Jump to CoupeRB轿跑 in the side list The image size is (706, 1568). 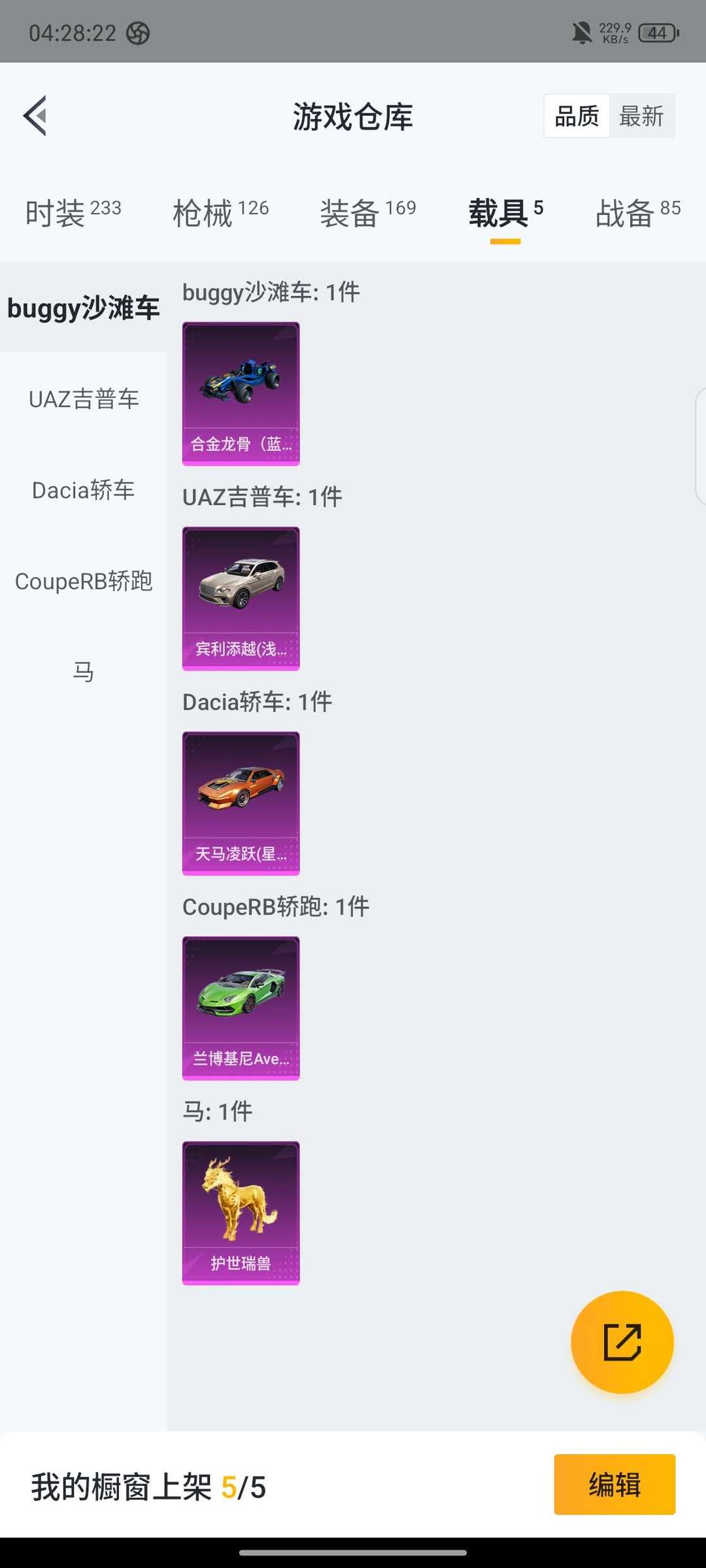[x=83, y=581]
